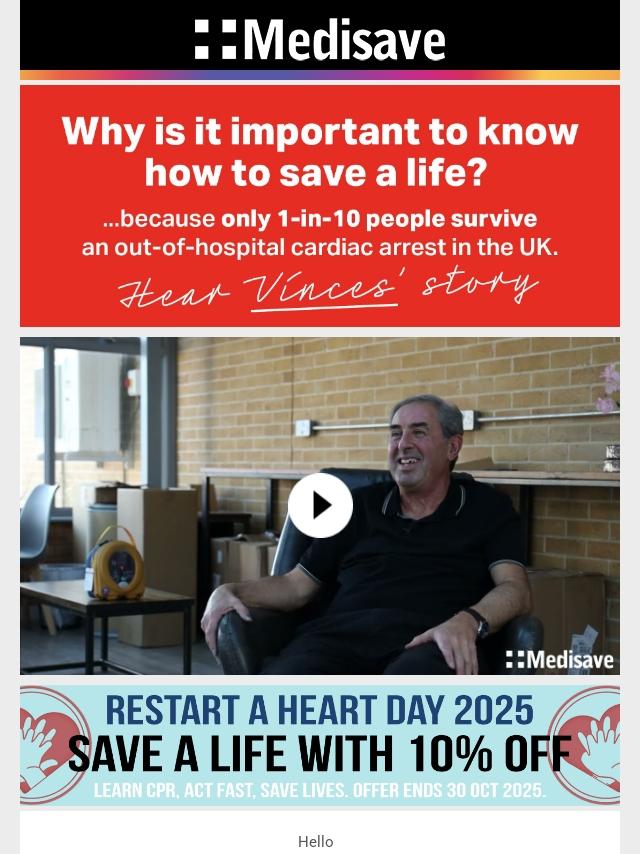Screen dimensions: 640x854
Task: Play Vince's story video
Action: pyautogui.click(x=320, y=506)
